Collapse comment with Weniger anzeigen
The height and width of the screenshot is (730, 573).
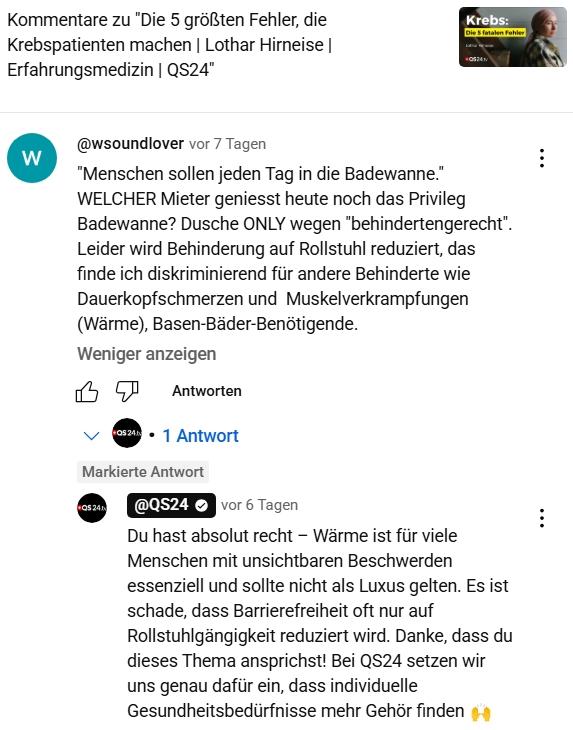tap(147, 354)
